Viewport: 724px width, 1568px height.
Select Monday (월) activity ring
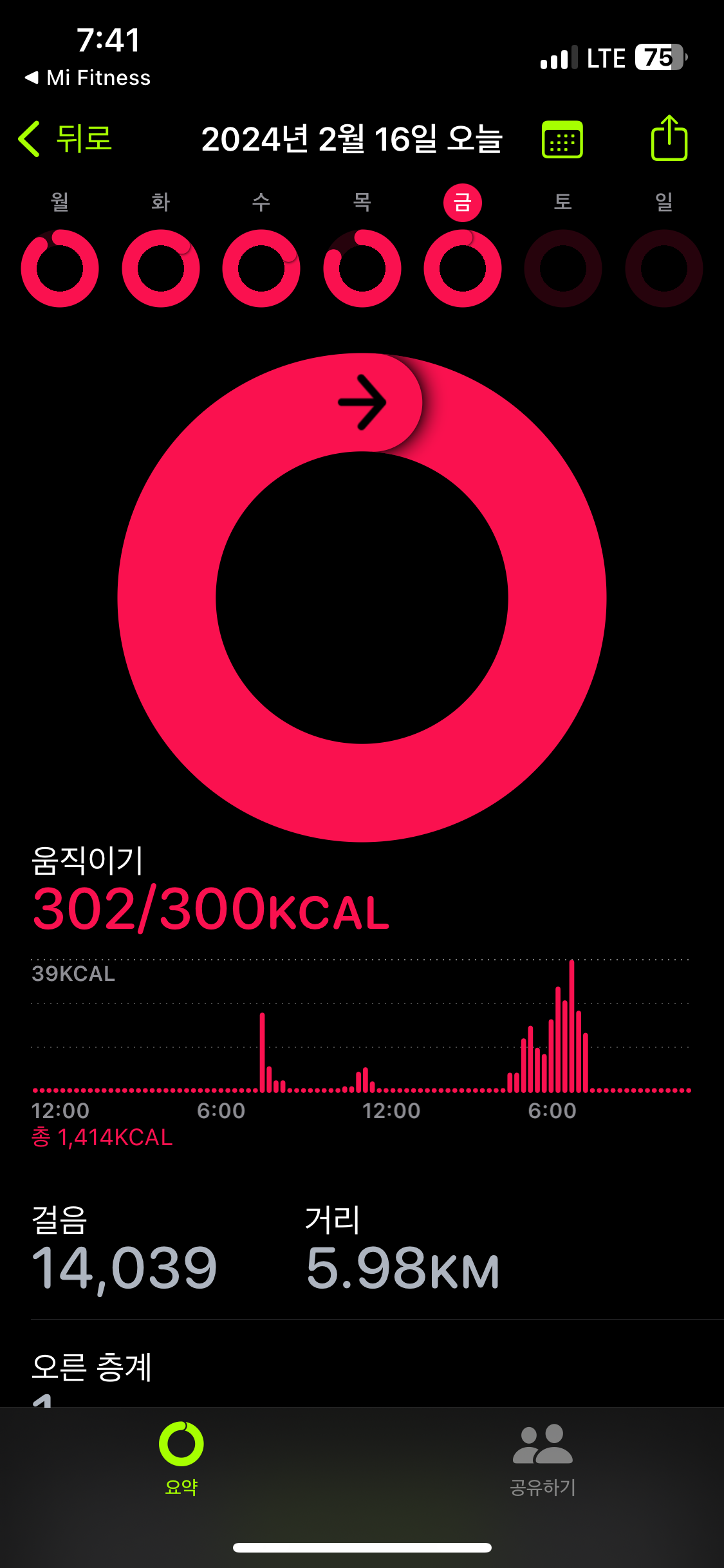60,268
